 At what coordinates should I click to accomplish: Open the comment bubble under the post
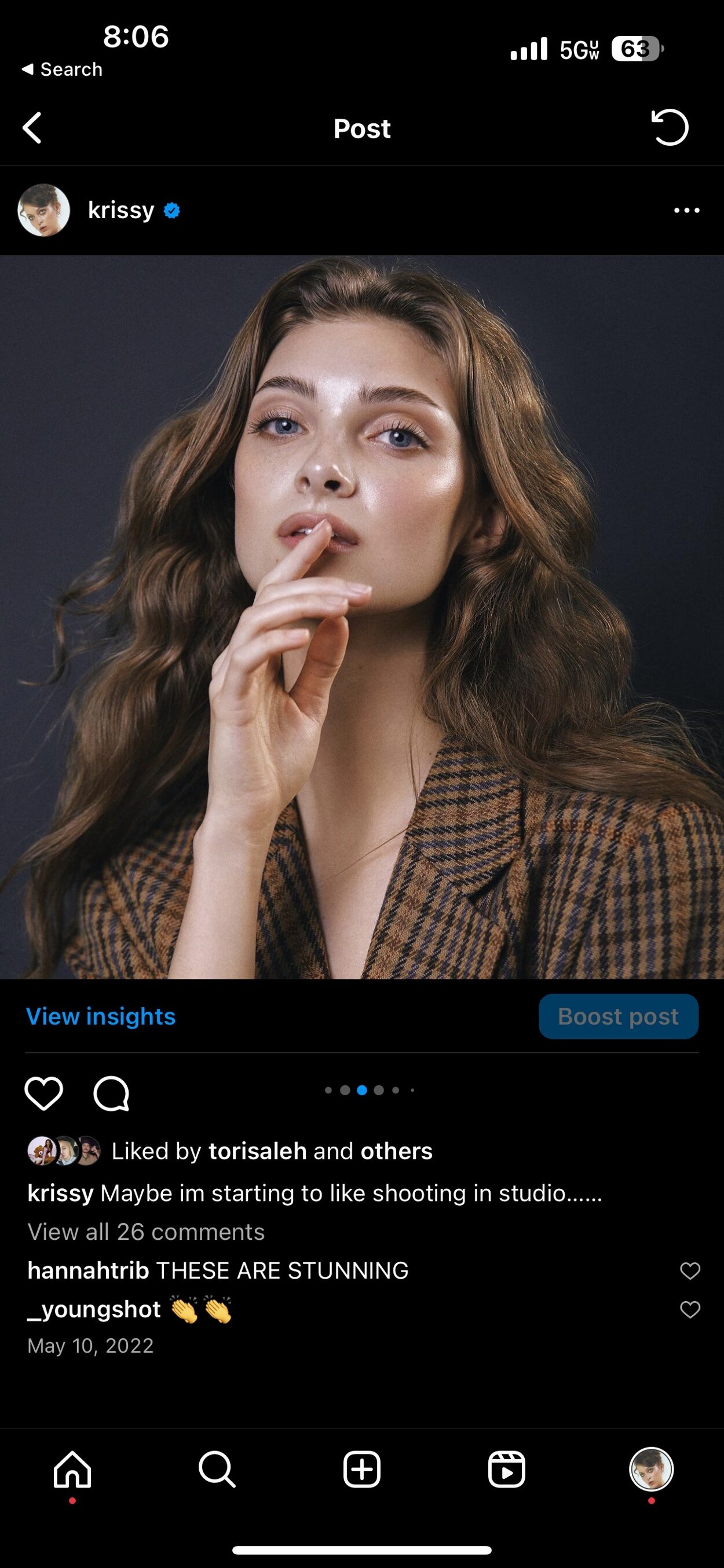click(x=111, y=1093)
